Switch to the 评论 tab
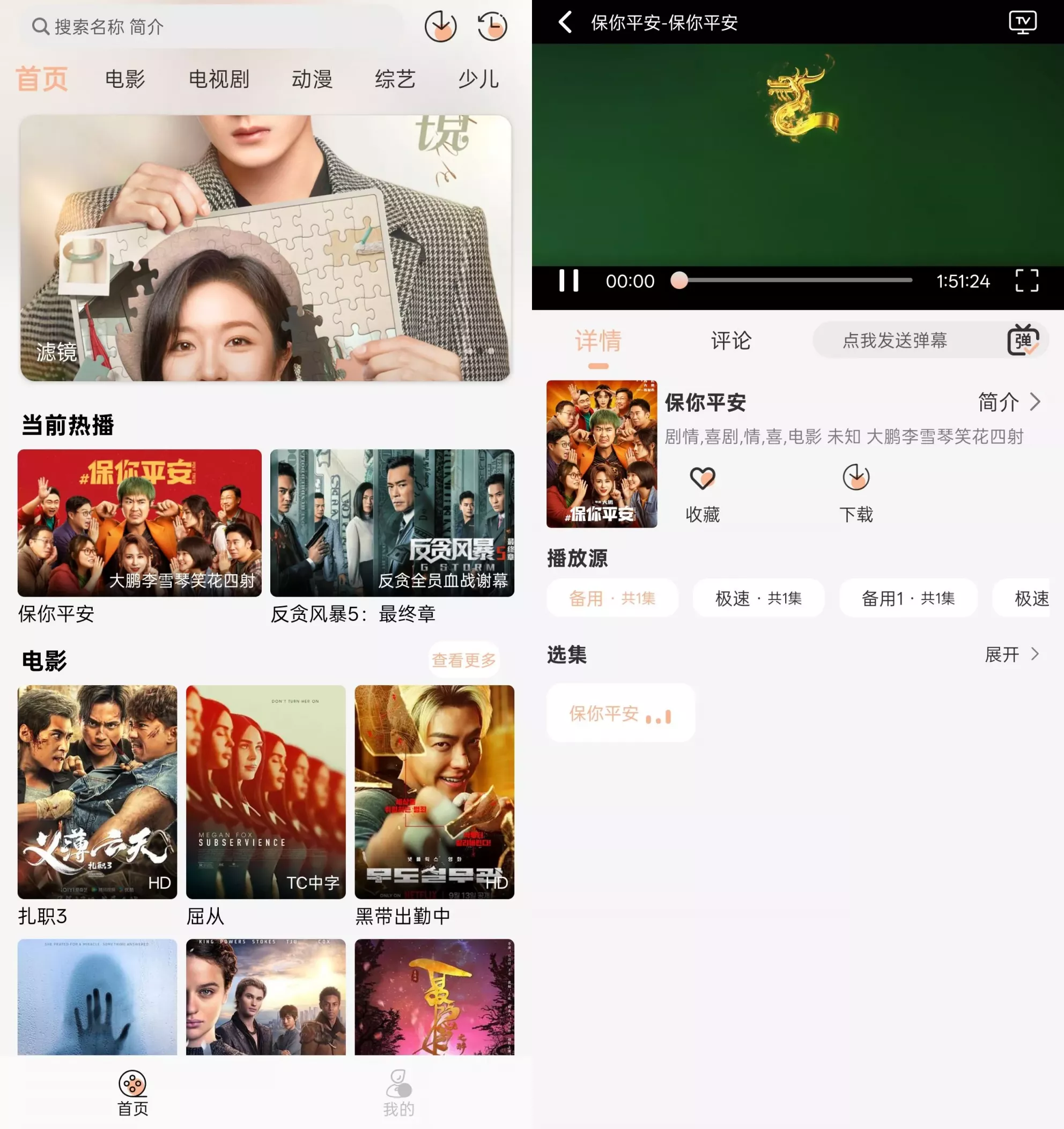 click(x=730, y=341)
